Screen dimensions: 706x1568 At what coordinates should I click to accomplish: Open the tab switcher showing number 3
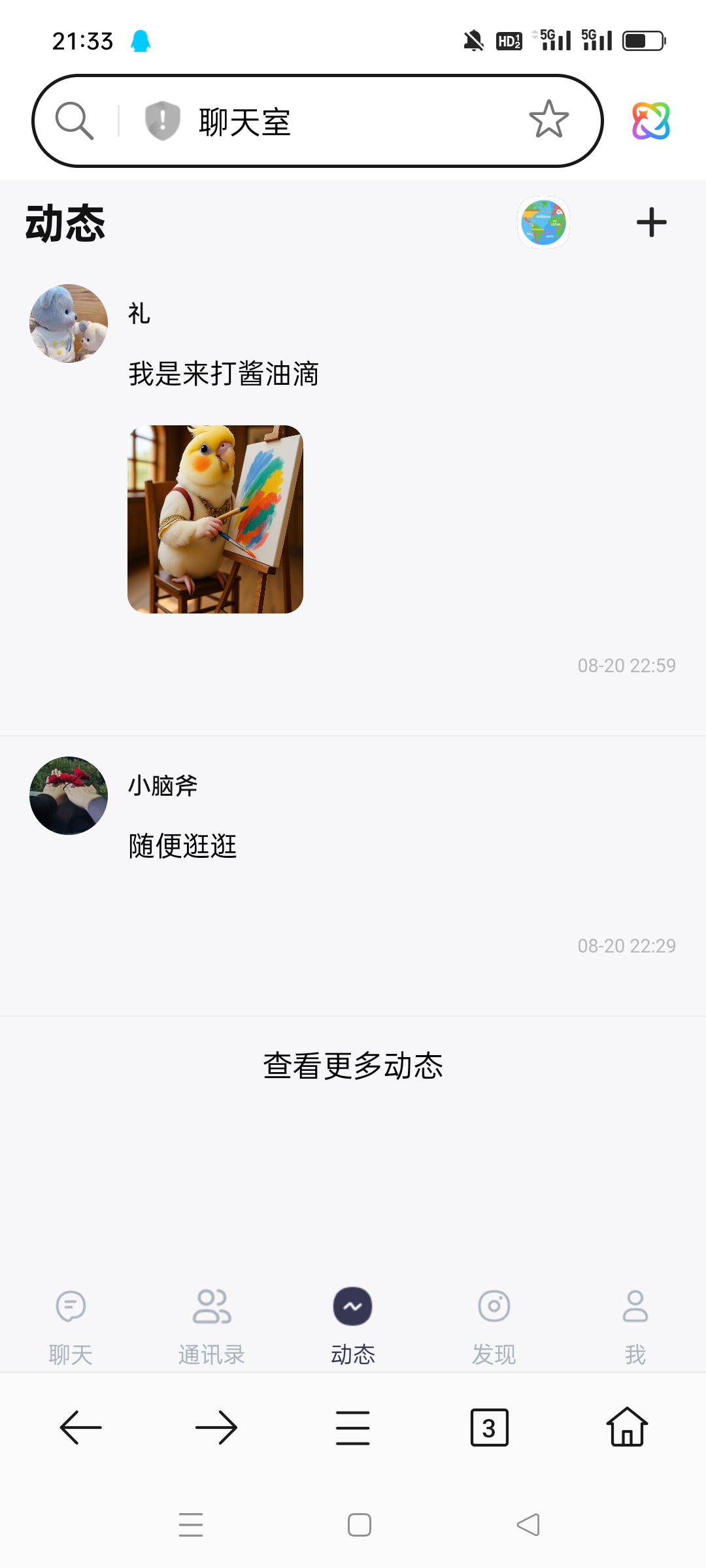(x=490, y=1428)
